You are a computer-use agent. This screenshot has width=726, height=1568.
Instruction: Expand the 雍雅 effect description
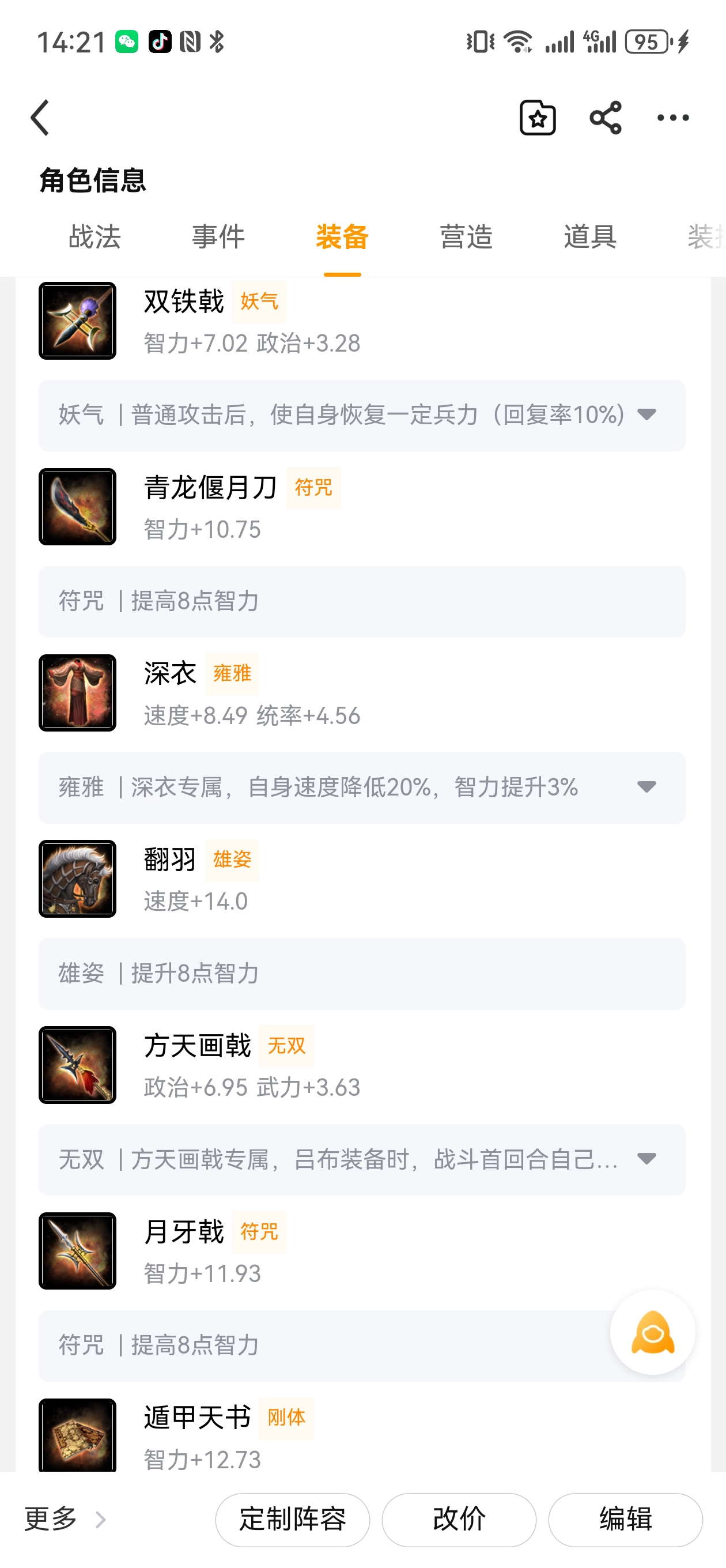(646, 787)
